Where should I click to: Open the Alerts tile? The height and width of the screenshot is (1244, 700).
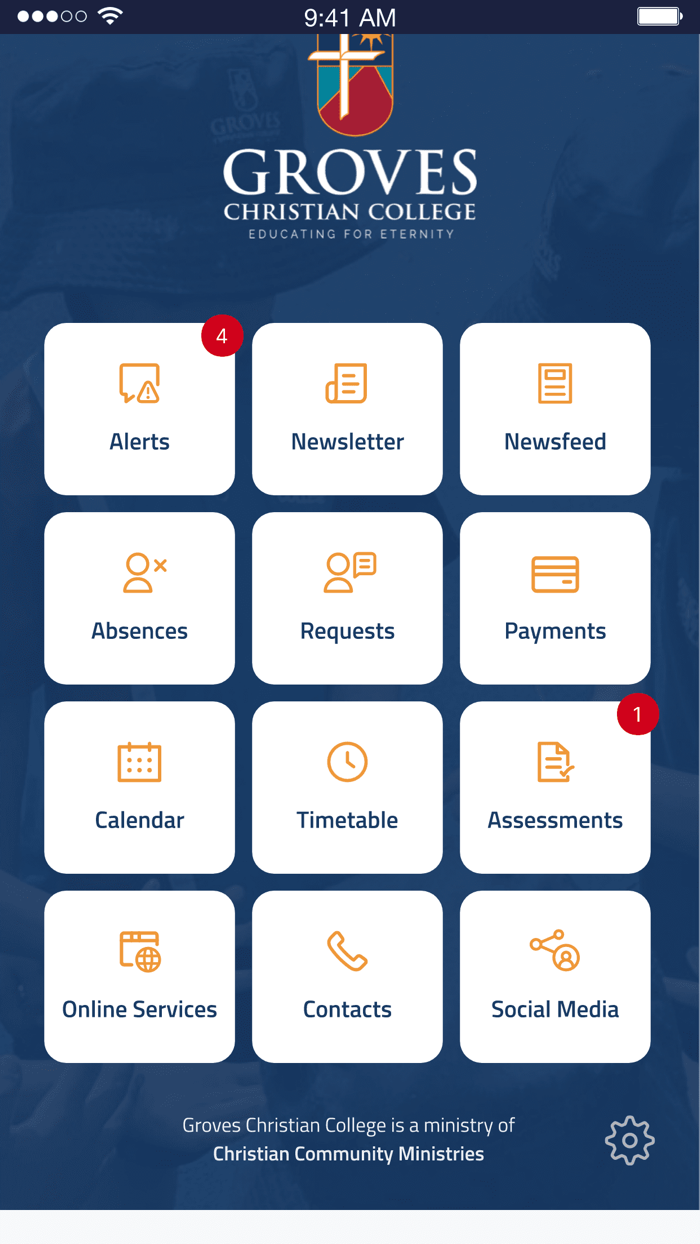pos(140,409)
